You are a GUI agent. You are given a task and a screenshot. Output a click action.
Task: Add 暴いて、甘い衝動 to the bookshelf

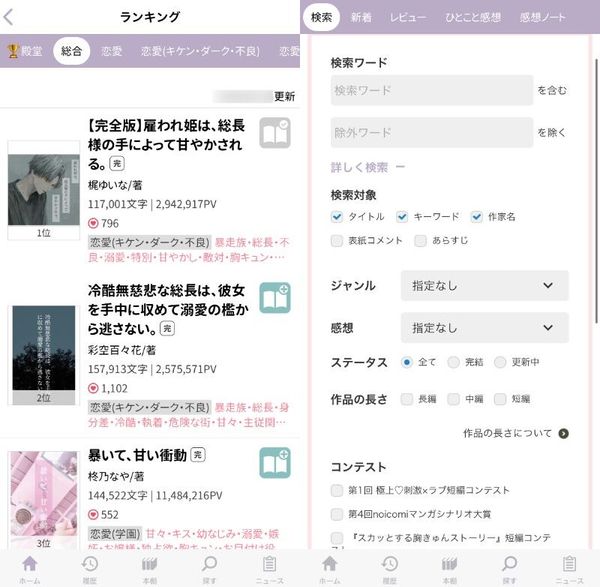[275, 463]
